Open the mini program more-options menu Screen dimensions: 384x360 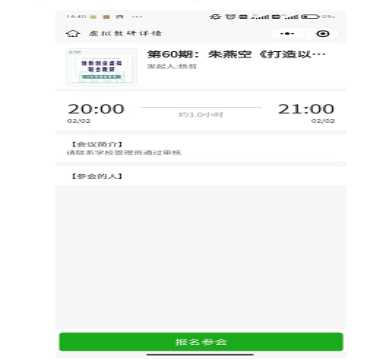pos(287,34)
